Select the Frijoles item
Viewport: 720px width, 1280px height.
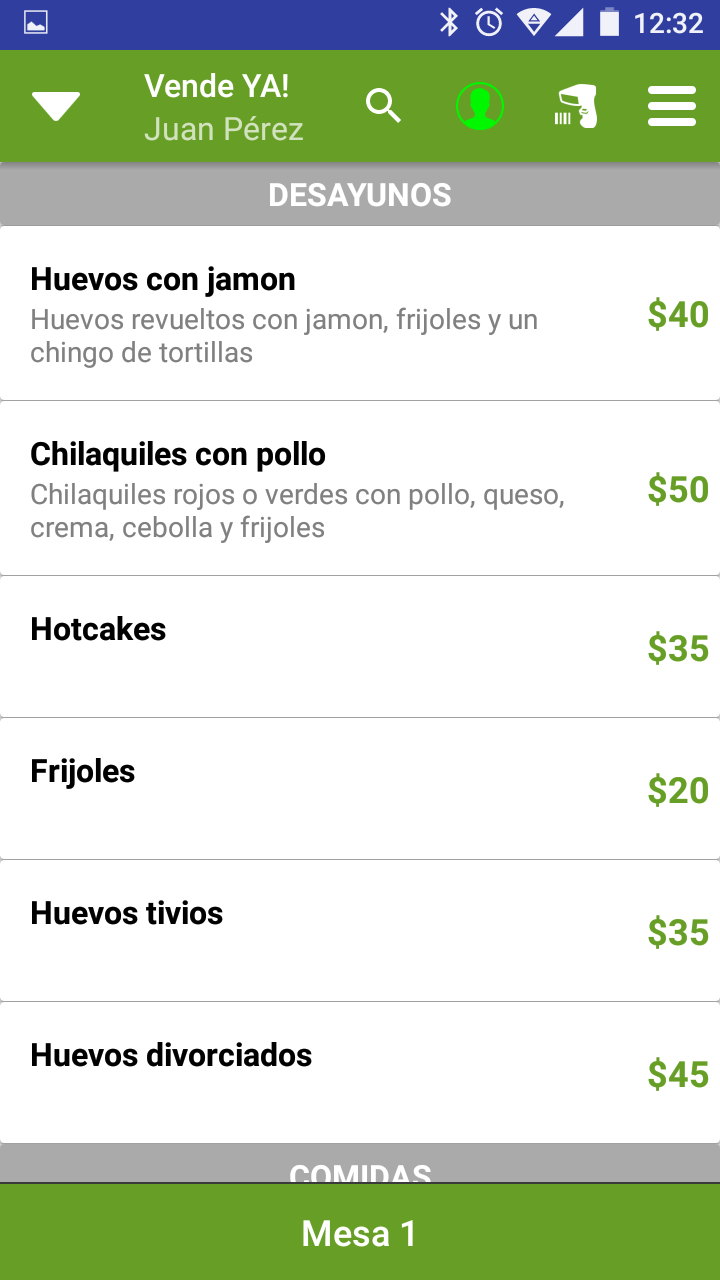click(x=360, y=789)
